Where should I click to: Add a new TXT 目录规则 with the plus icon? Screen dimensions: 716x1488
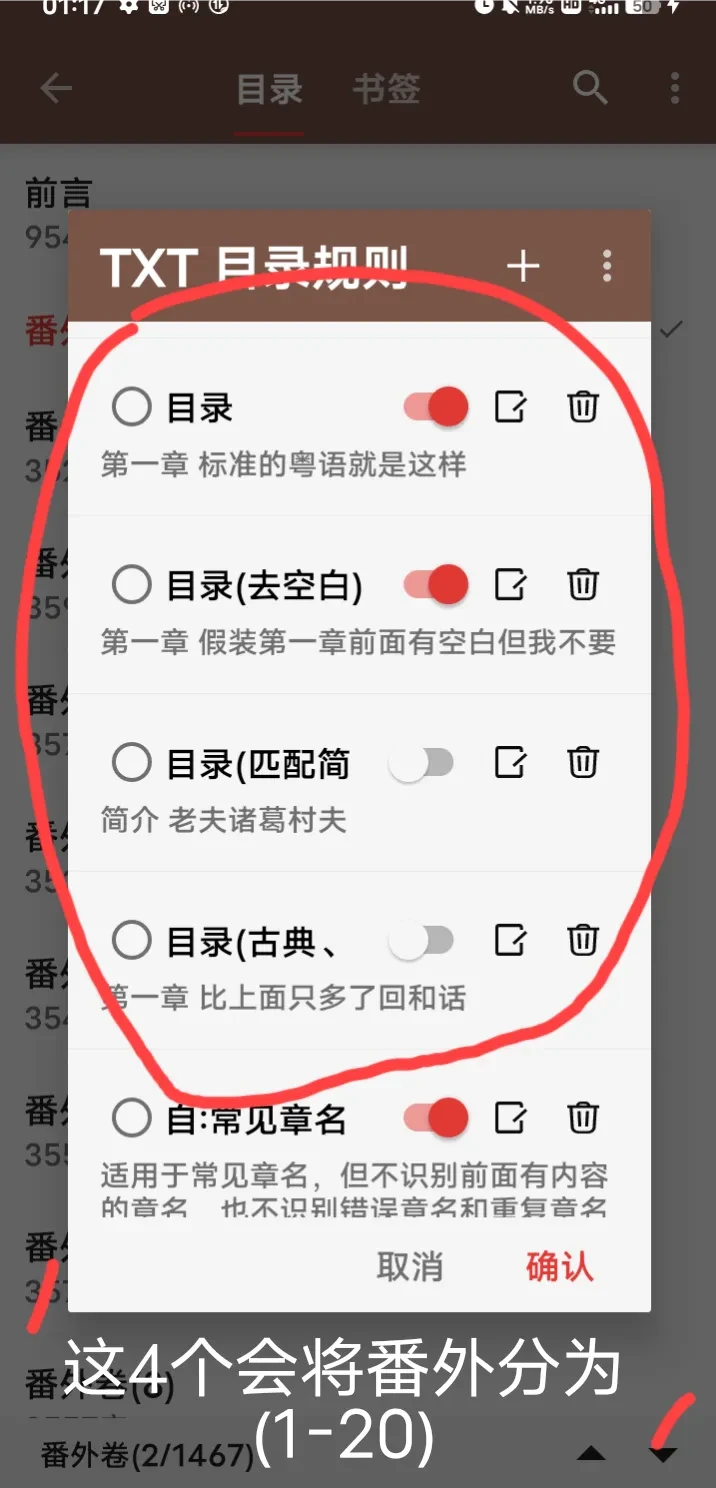523,266
